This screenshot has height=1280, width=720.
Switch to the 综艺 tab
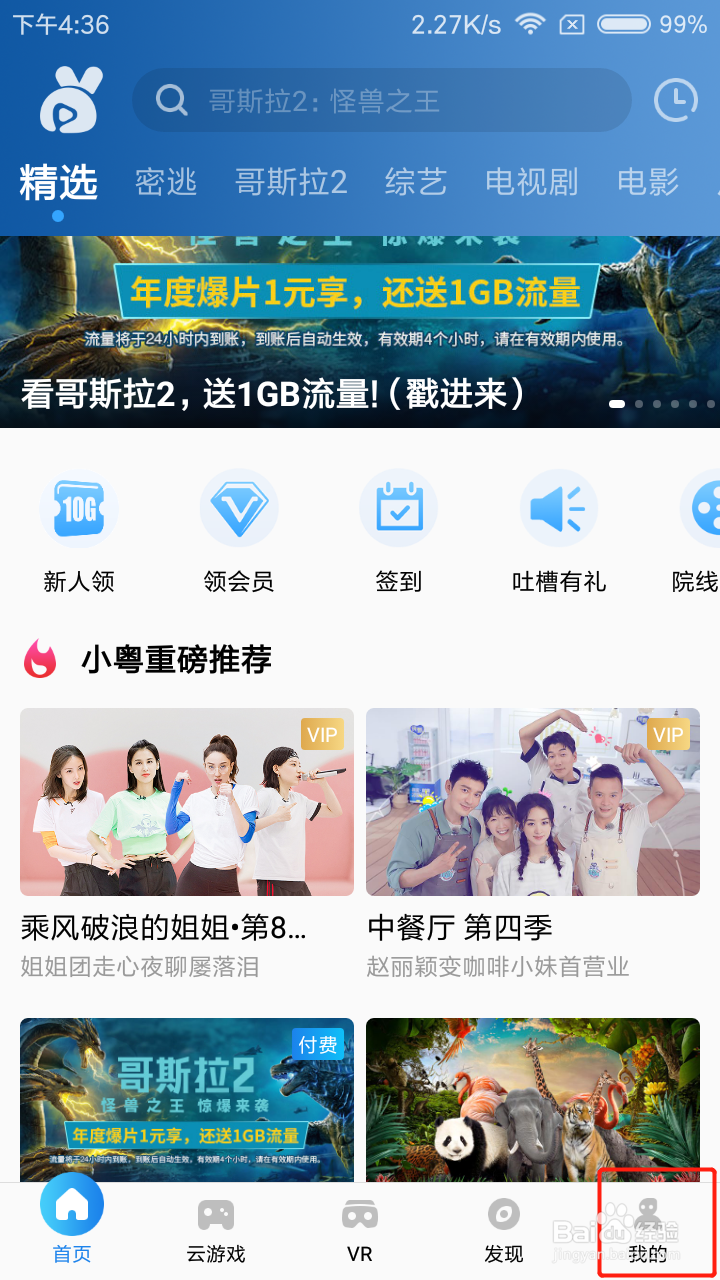[x=415, y=182]
